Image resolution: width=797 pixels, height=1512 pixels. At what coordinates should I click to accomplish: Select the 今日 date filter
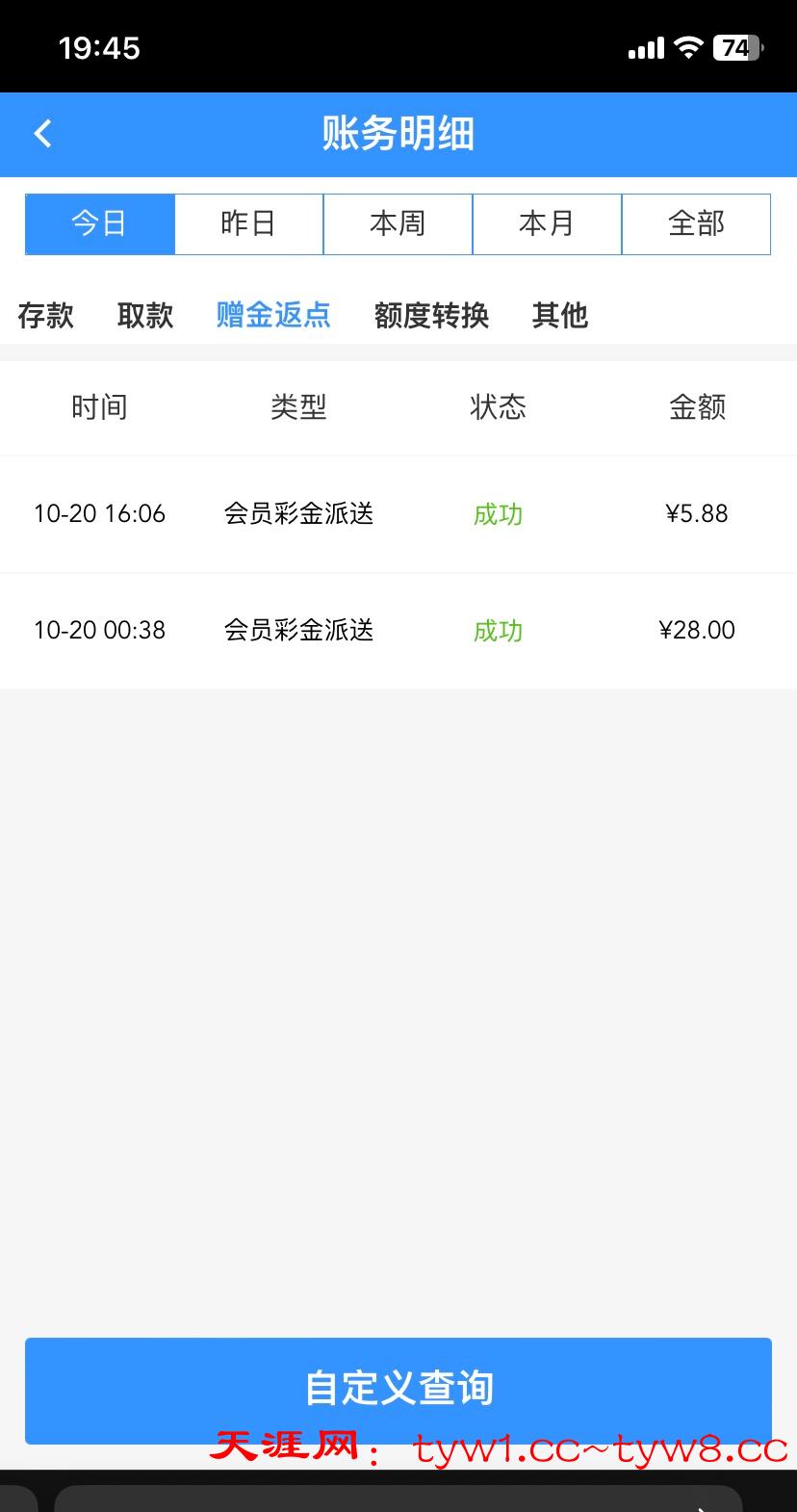[100, 223]
